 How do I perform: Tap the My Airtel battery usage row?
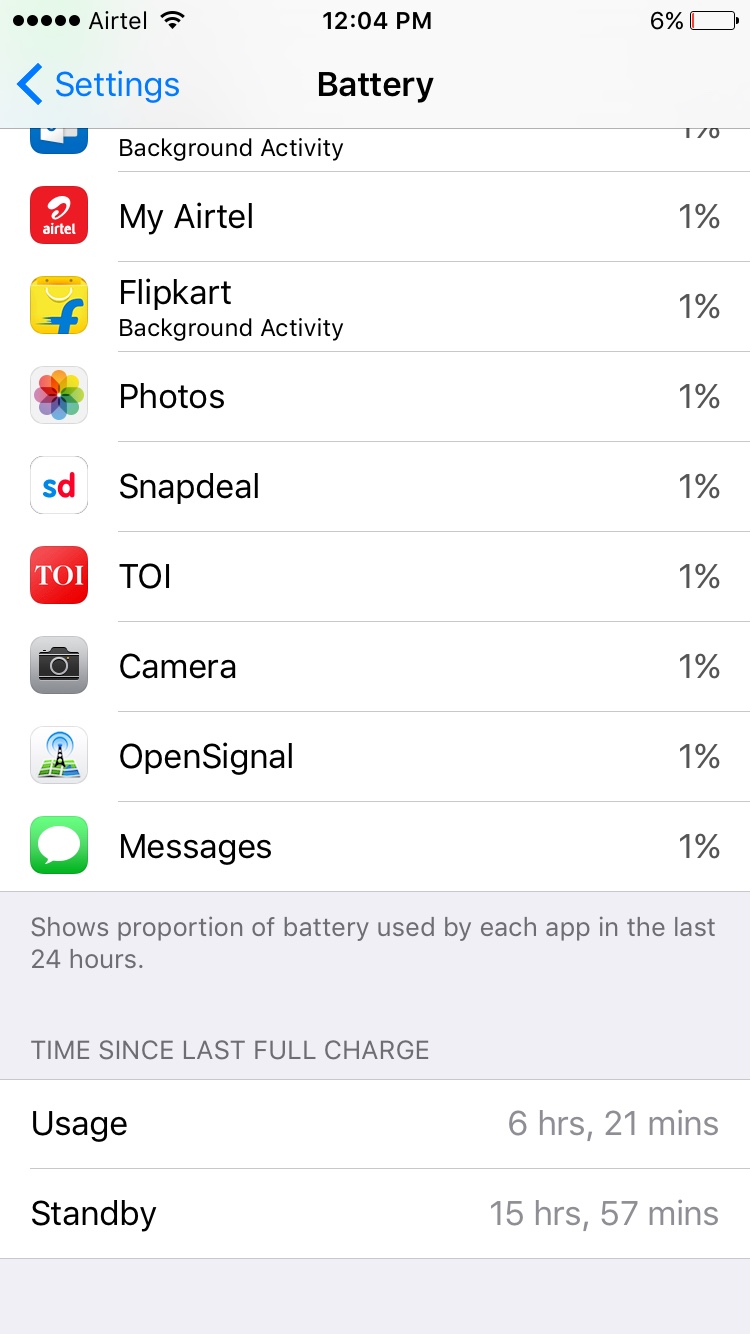(x=375, y=217)
